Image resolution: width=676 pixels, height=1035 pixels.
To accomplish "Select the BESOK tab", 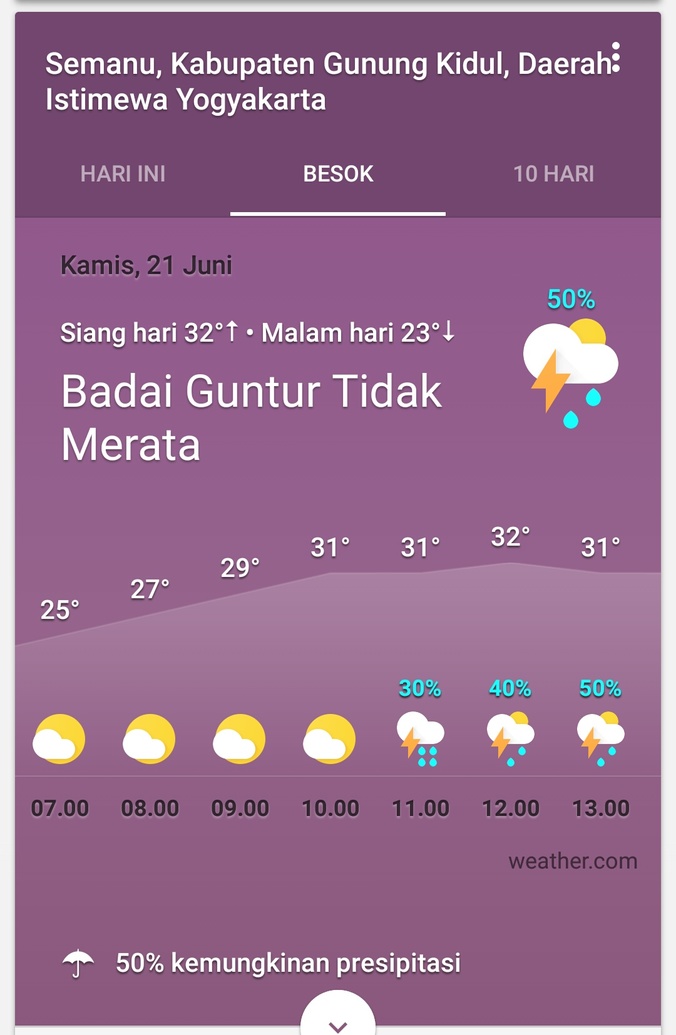I will 338,174.
